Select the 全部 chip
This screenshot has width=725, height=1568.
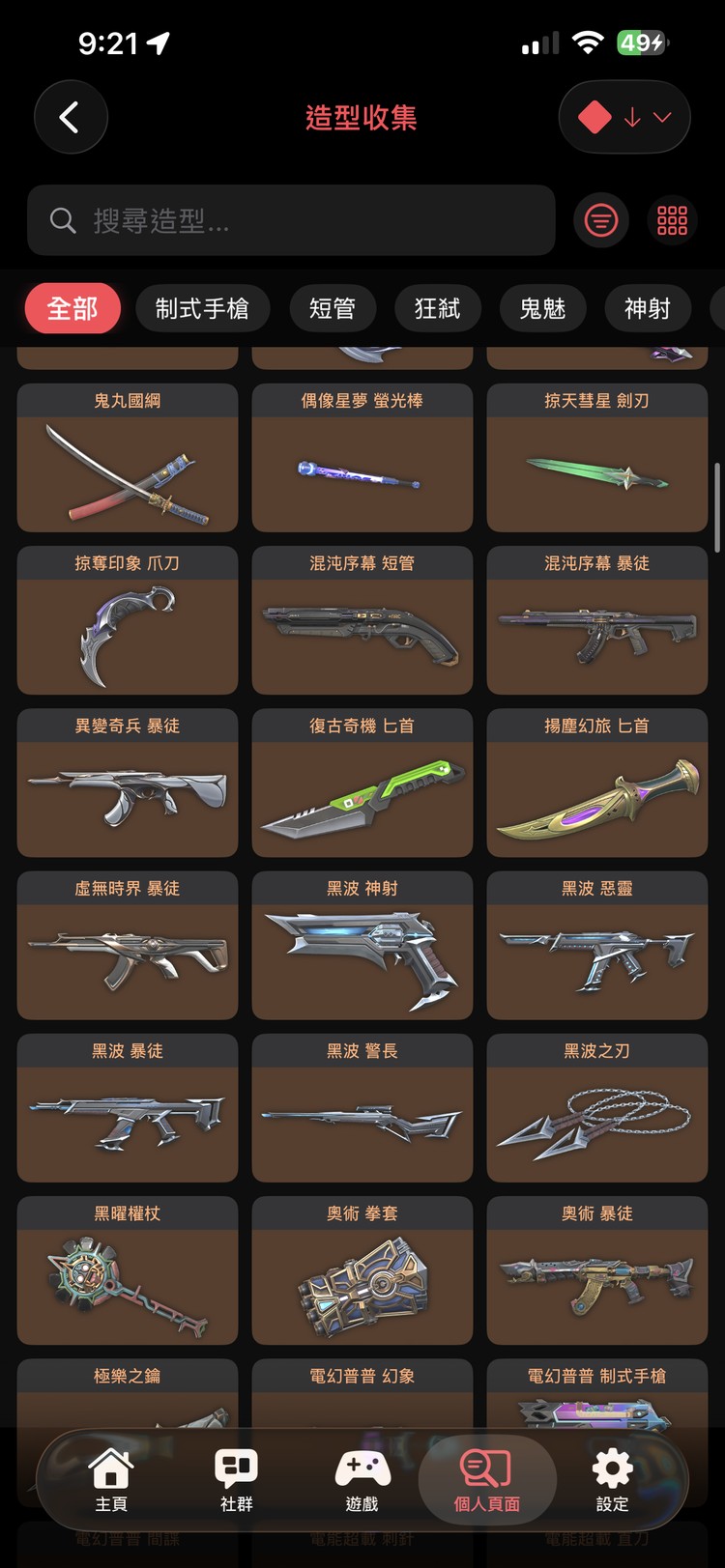click(72, 308)
